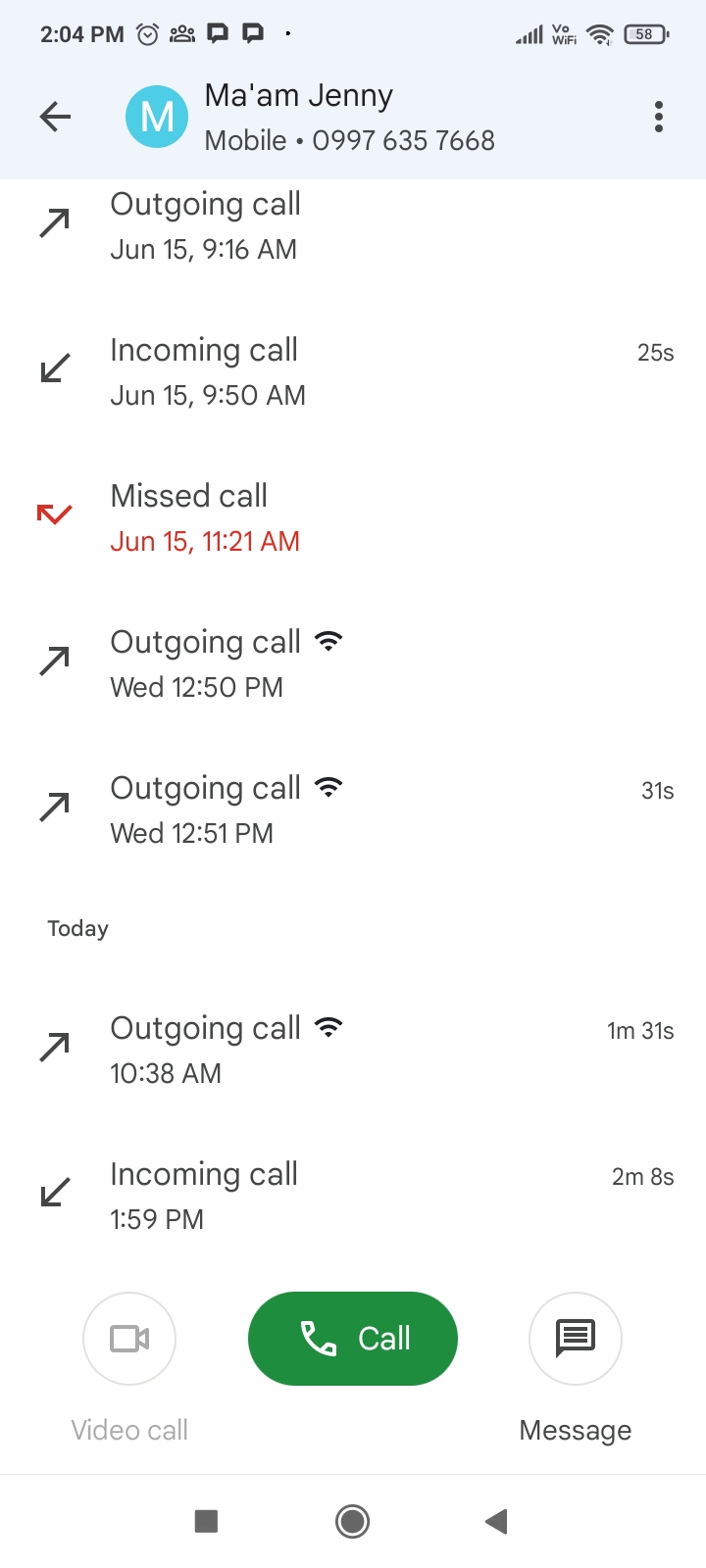Show recent apps with the square button

pyautogui.click(x=206, y=1521)
